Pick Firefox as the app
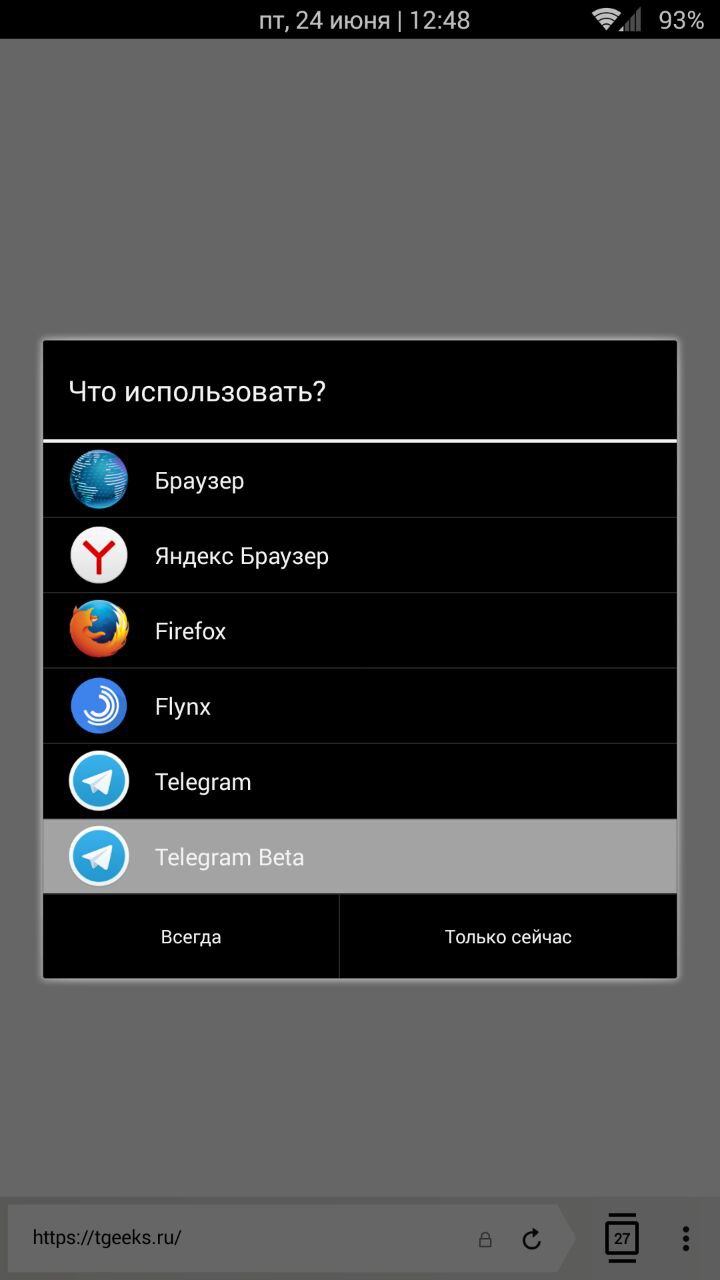Image resolution: width=720 pixels, height=1280 pixels. (x=359, y=631)
